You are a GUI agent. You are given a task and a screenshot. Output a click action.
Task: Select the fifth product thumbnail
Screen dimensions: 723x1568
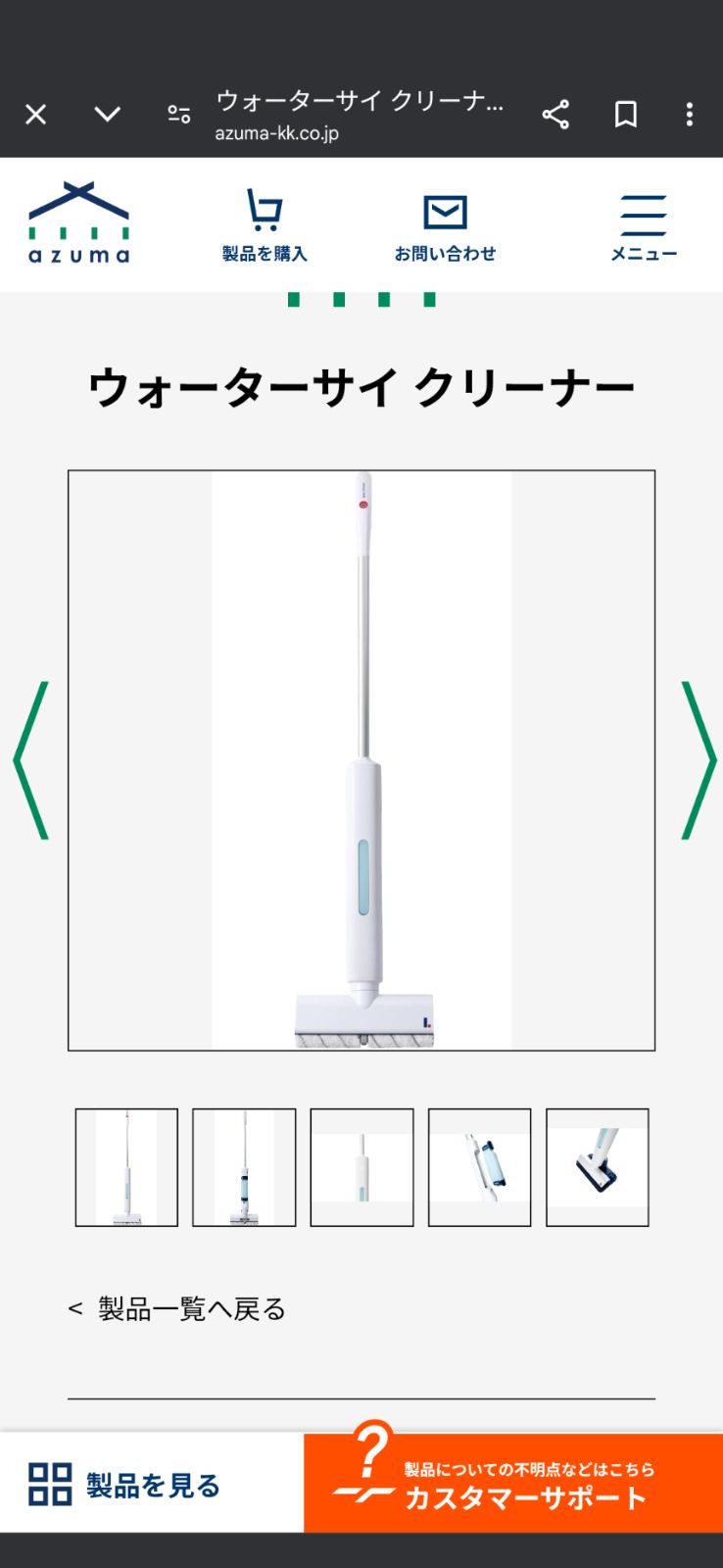tap(597, 1167)
